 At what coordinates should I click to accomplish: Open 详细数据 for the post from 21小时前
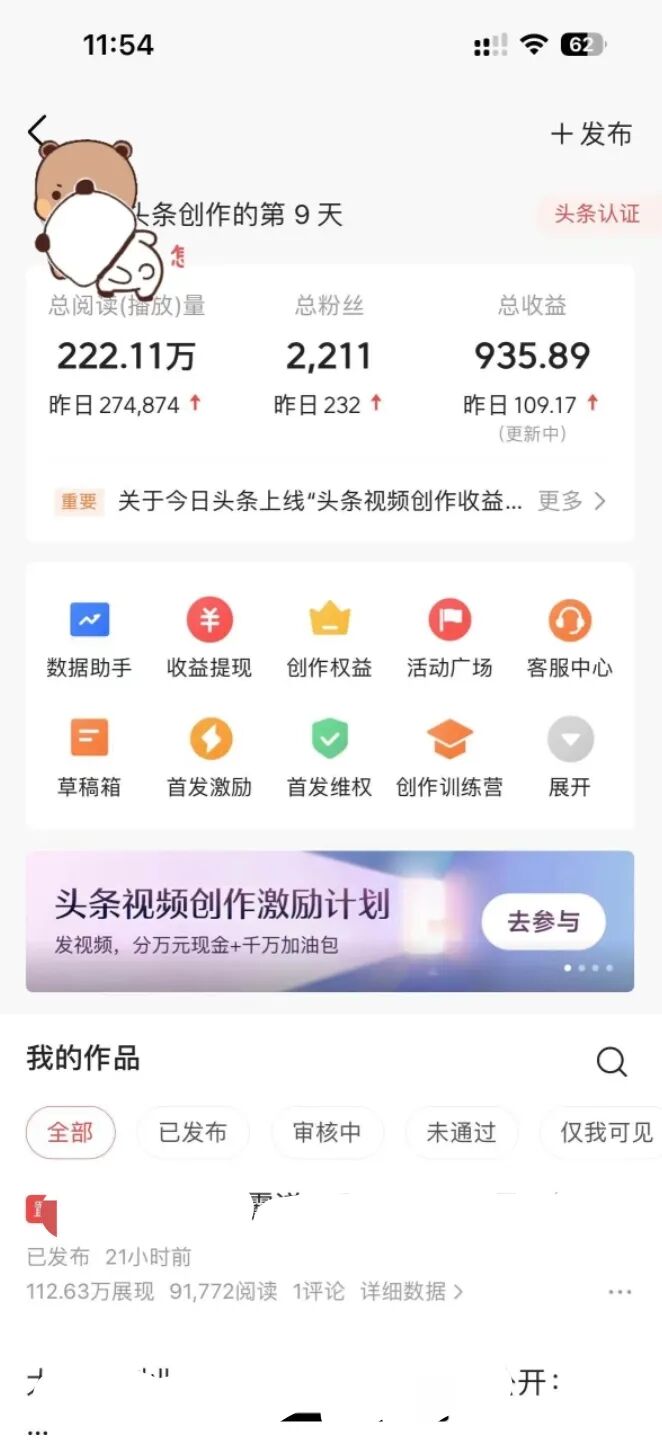[x=411, y=1291]
